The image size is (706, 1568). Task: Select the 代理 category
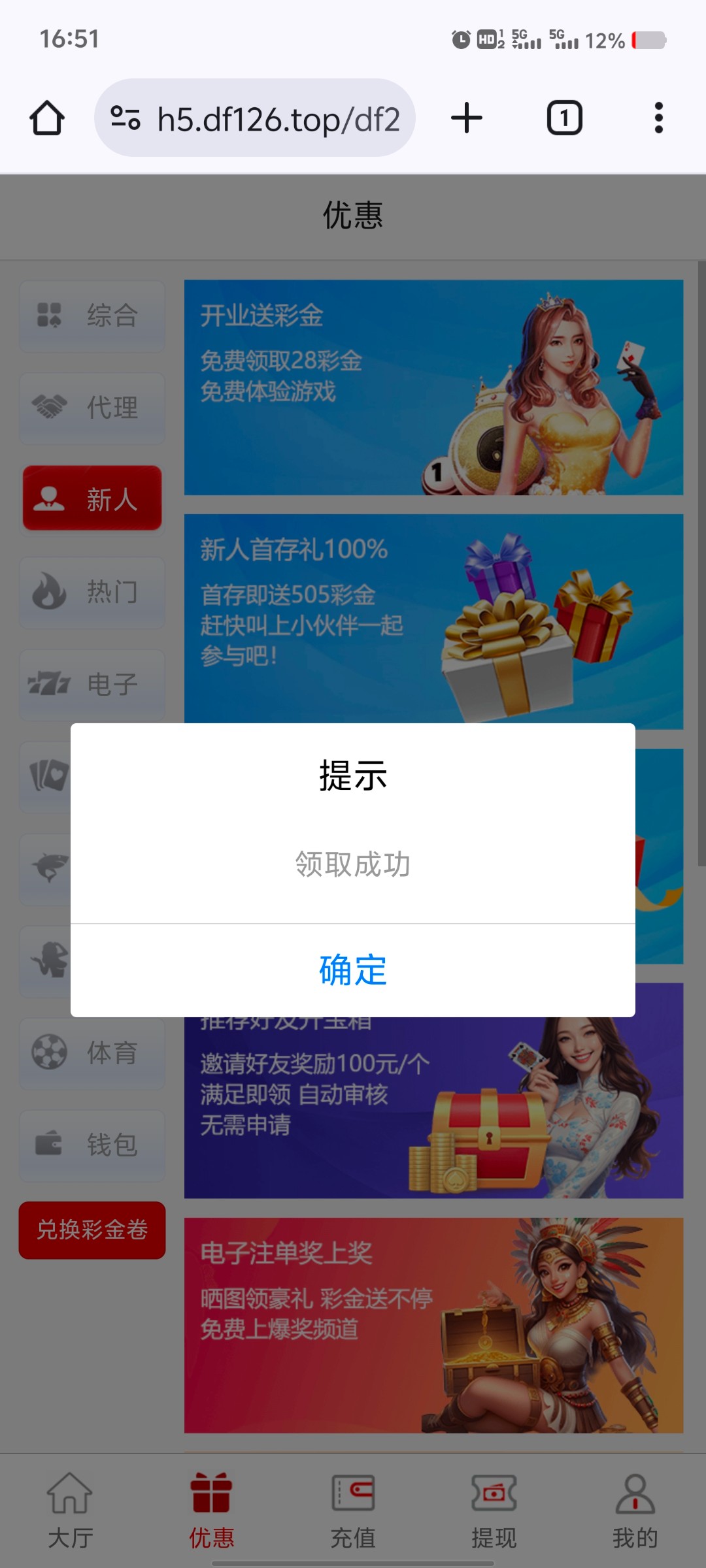[x=92, y=408]
